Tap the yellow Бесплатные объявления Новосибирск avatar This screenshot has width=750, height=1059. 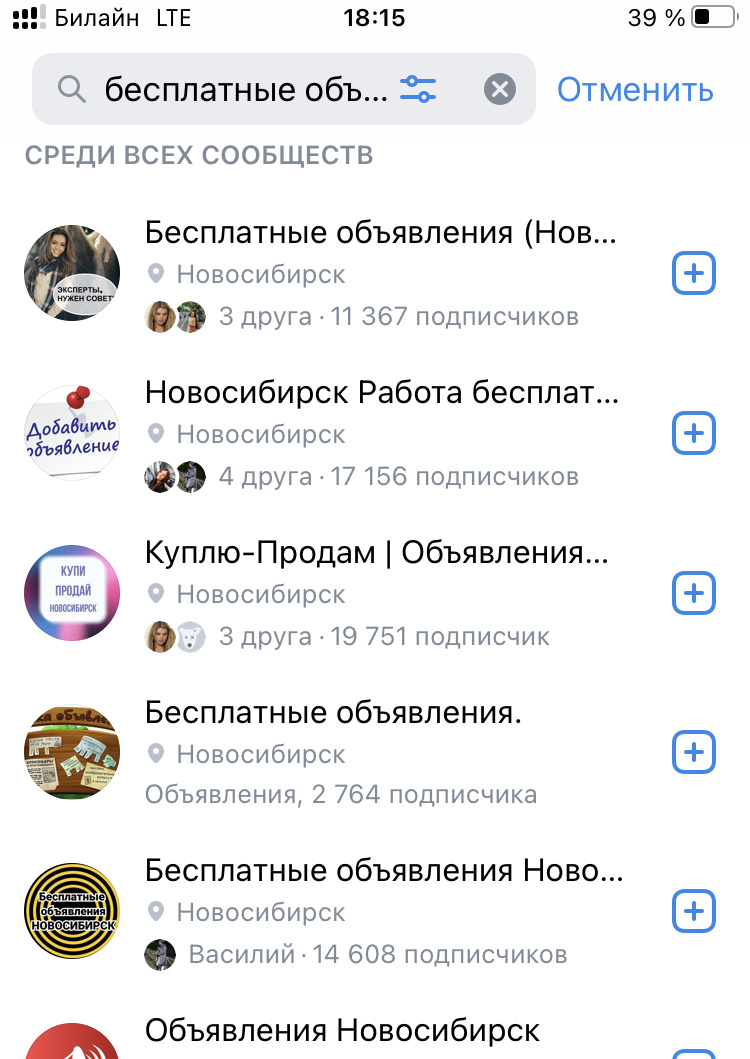[71, 911]
